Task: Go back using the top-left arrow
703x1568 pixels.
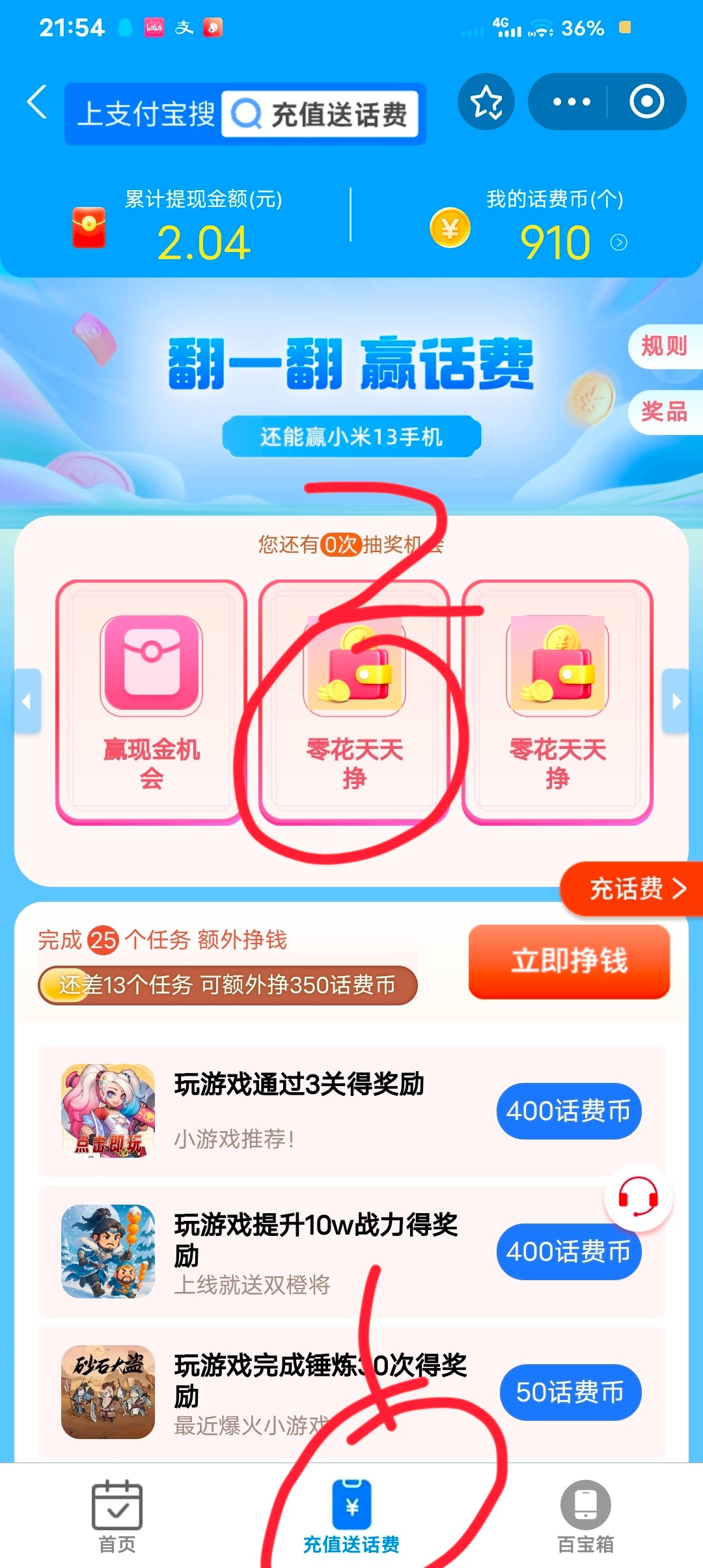Action: tap(38, 103)
